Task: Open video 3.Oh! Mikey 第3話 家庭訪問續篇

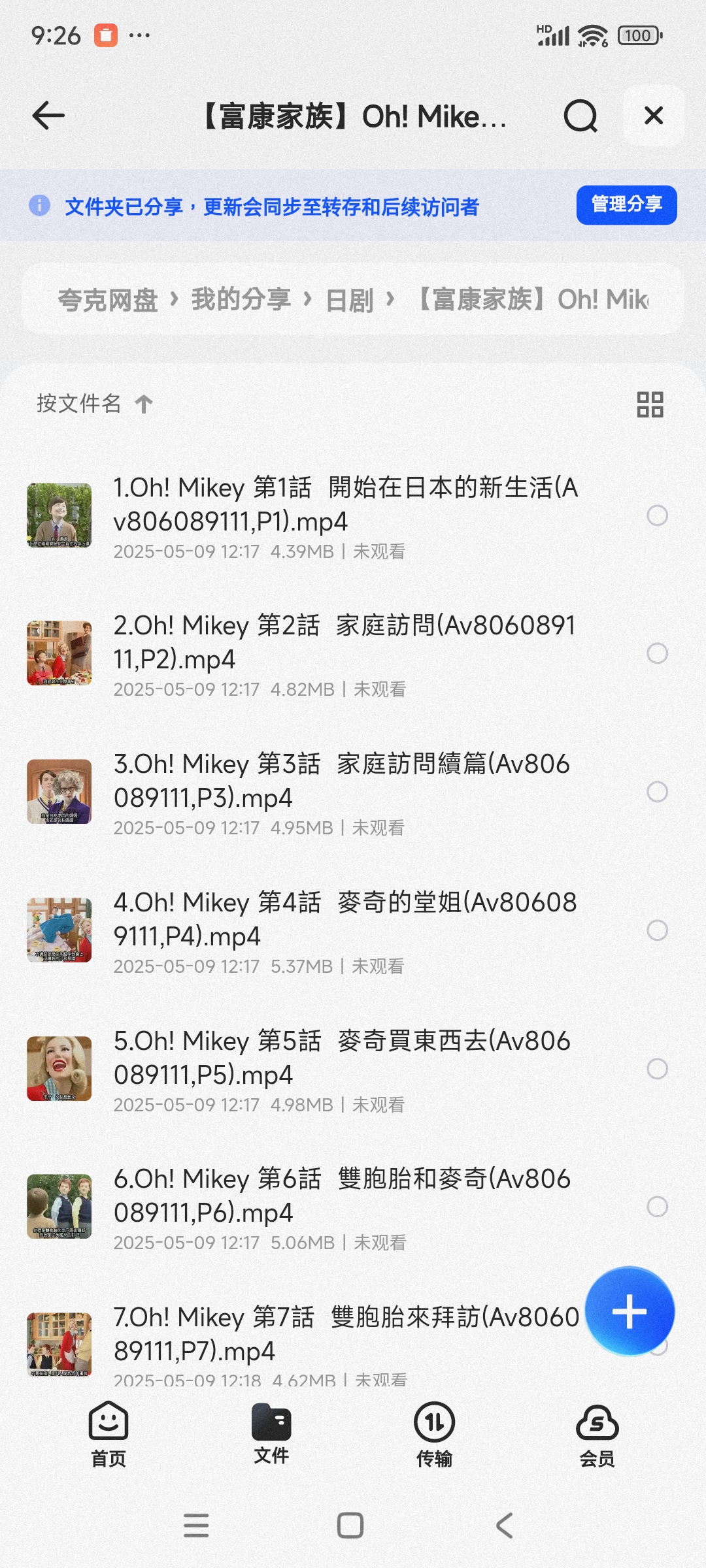Action: coord(341,781)
